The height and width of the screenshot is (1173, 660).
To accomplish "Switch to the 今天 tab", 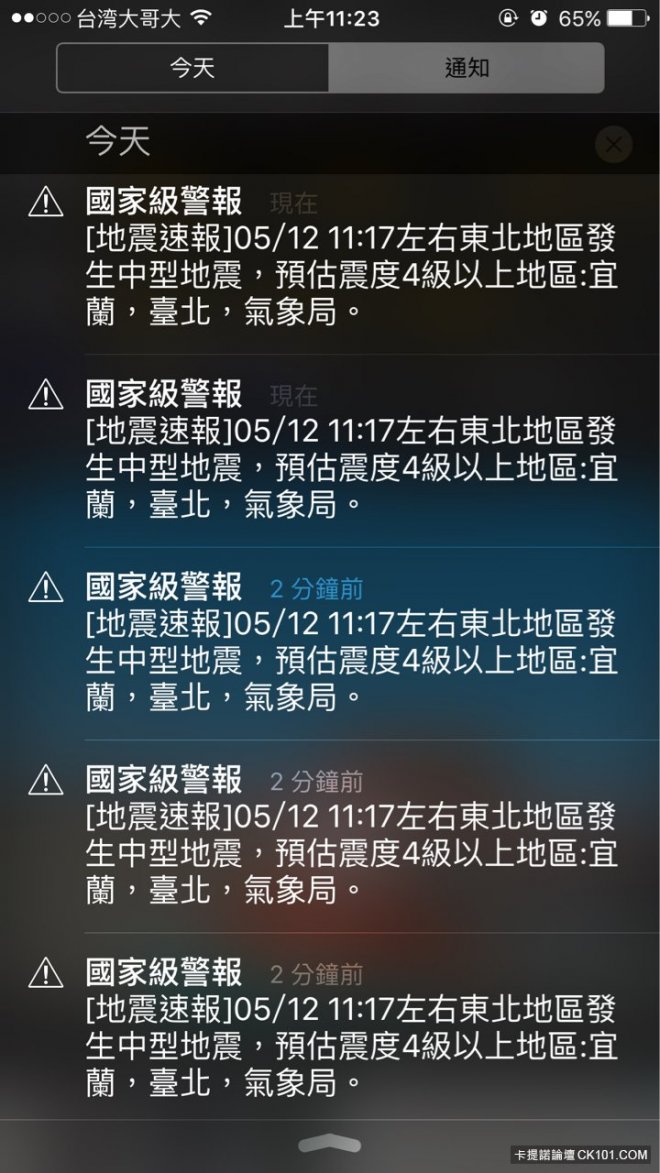I will [193, 68].
